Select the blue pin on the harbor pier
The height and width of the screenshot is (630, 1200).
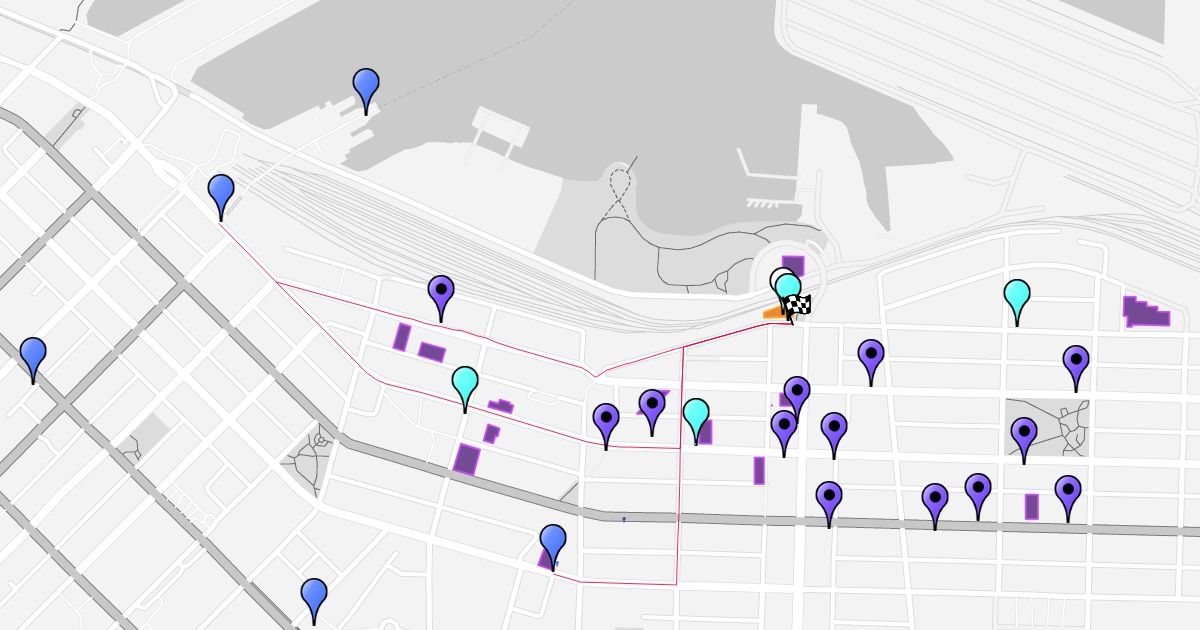click(x=367, y=90)
